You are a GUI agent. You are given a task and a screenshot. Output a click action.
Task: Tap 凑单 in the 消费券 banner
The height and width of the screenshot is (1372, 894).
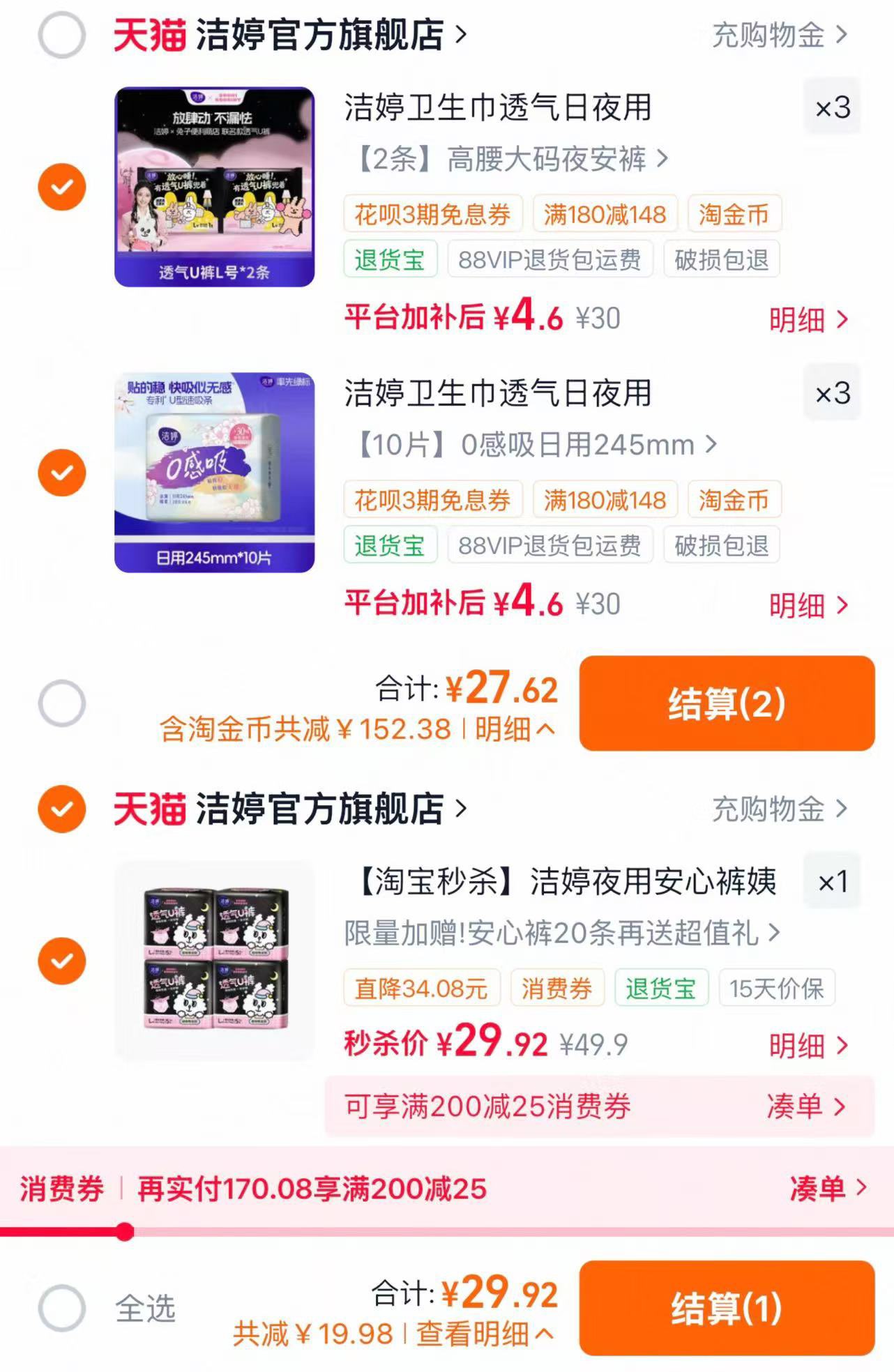click(x=827, y=1188)
